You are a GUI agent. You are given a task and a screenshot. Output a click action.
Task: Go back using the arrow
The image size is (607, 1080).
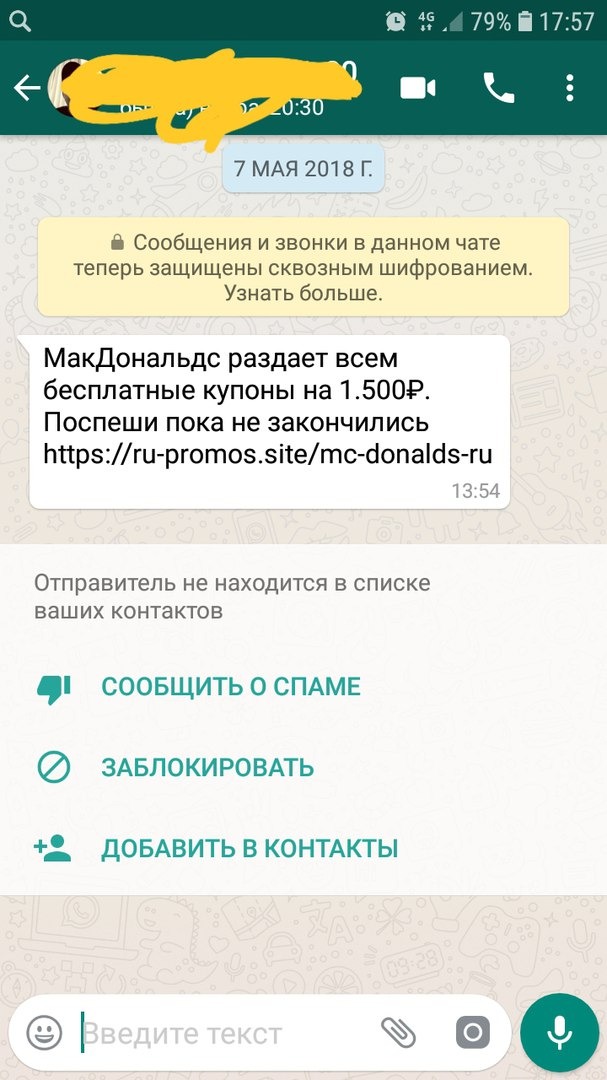[x=27, y=88]
